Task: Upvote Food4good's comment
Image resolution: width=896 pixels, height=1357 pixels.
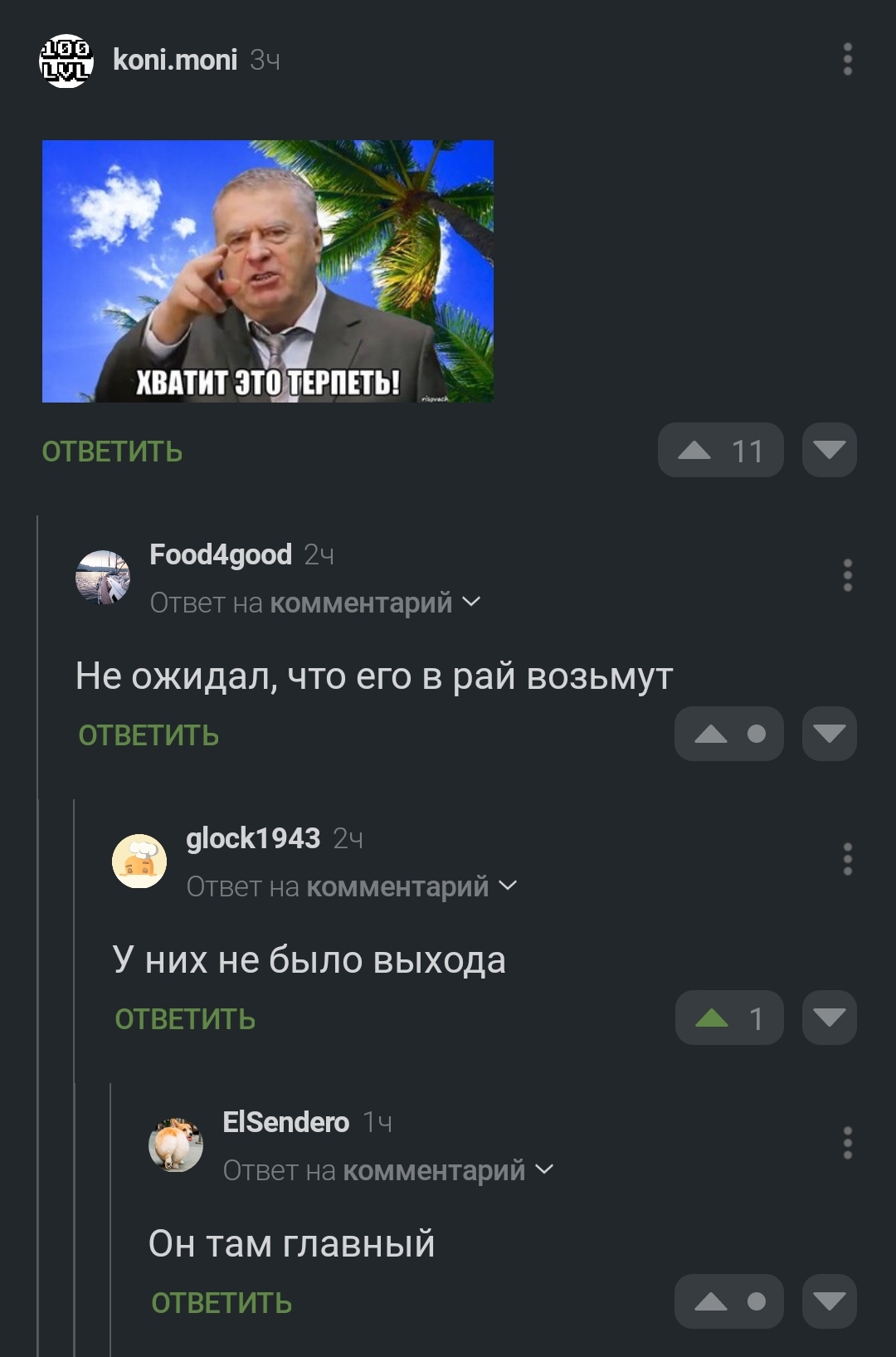Action: coord(712,735)
